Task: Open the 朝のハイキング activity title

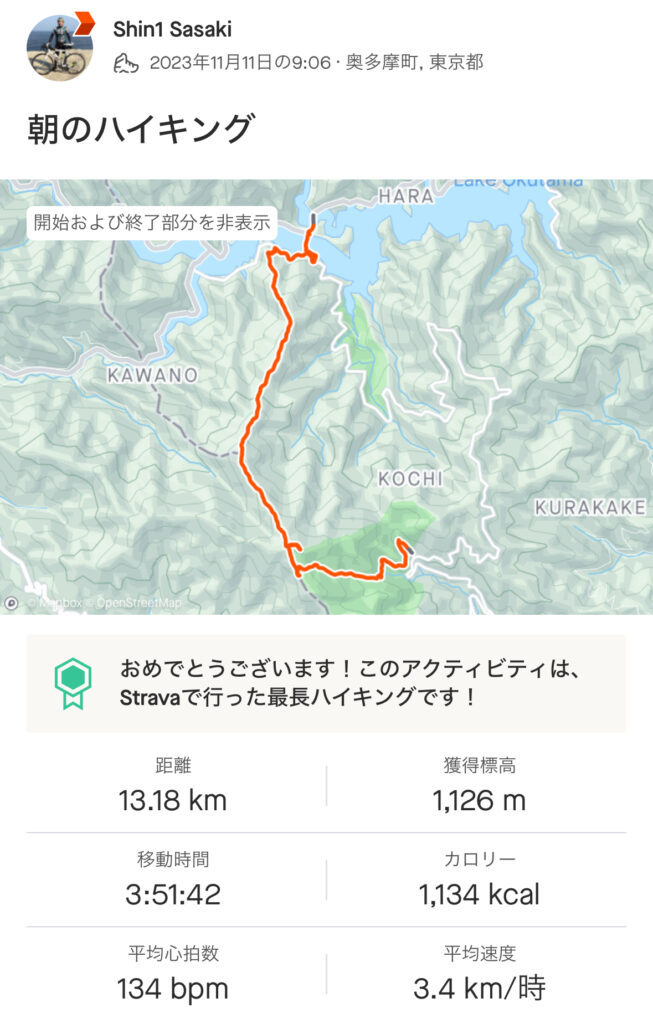Action: [x=140, y=130]
